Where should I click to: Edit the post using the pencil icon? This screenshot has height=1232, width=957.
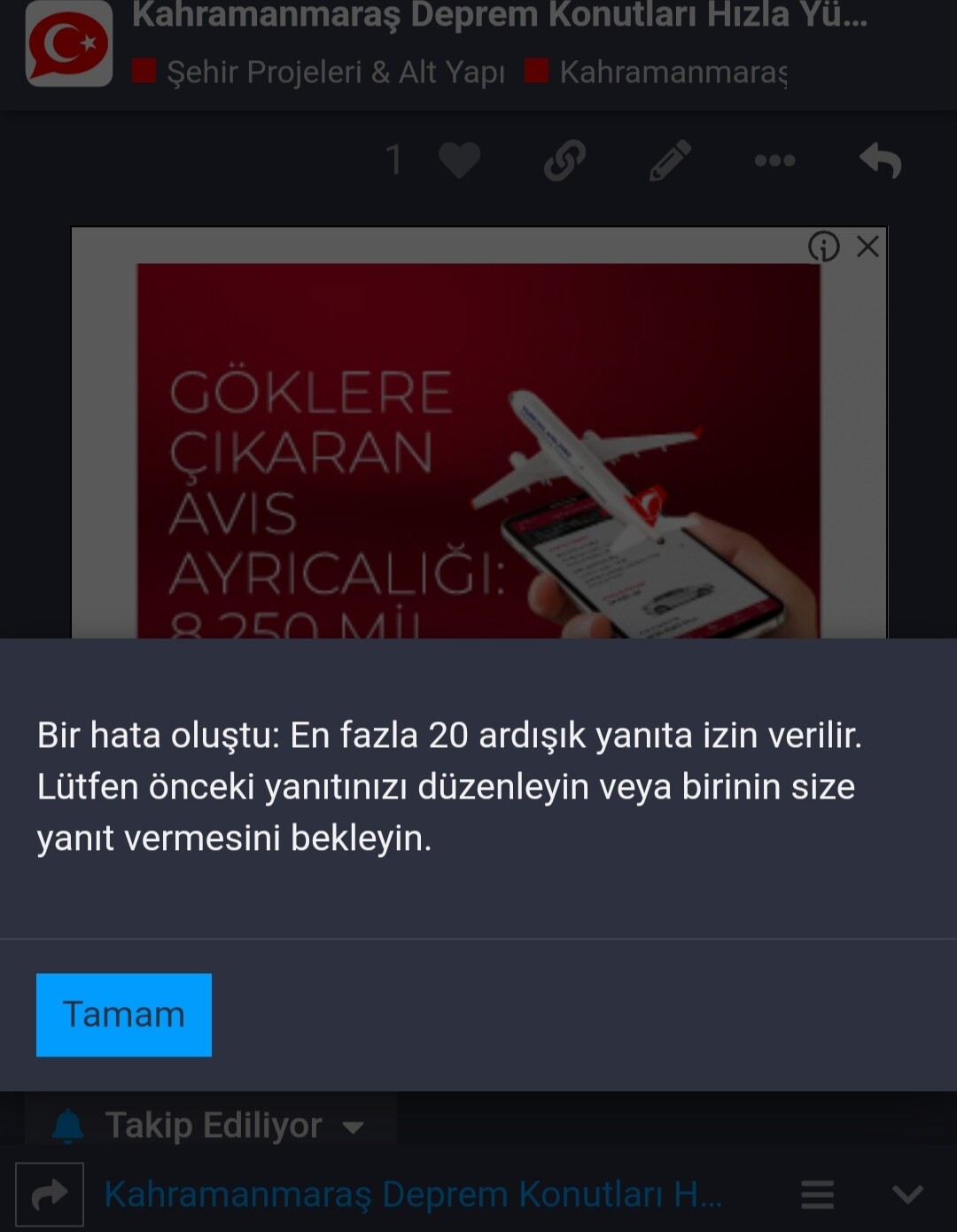pyautogui.click(x=670, y=160)
